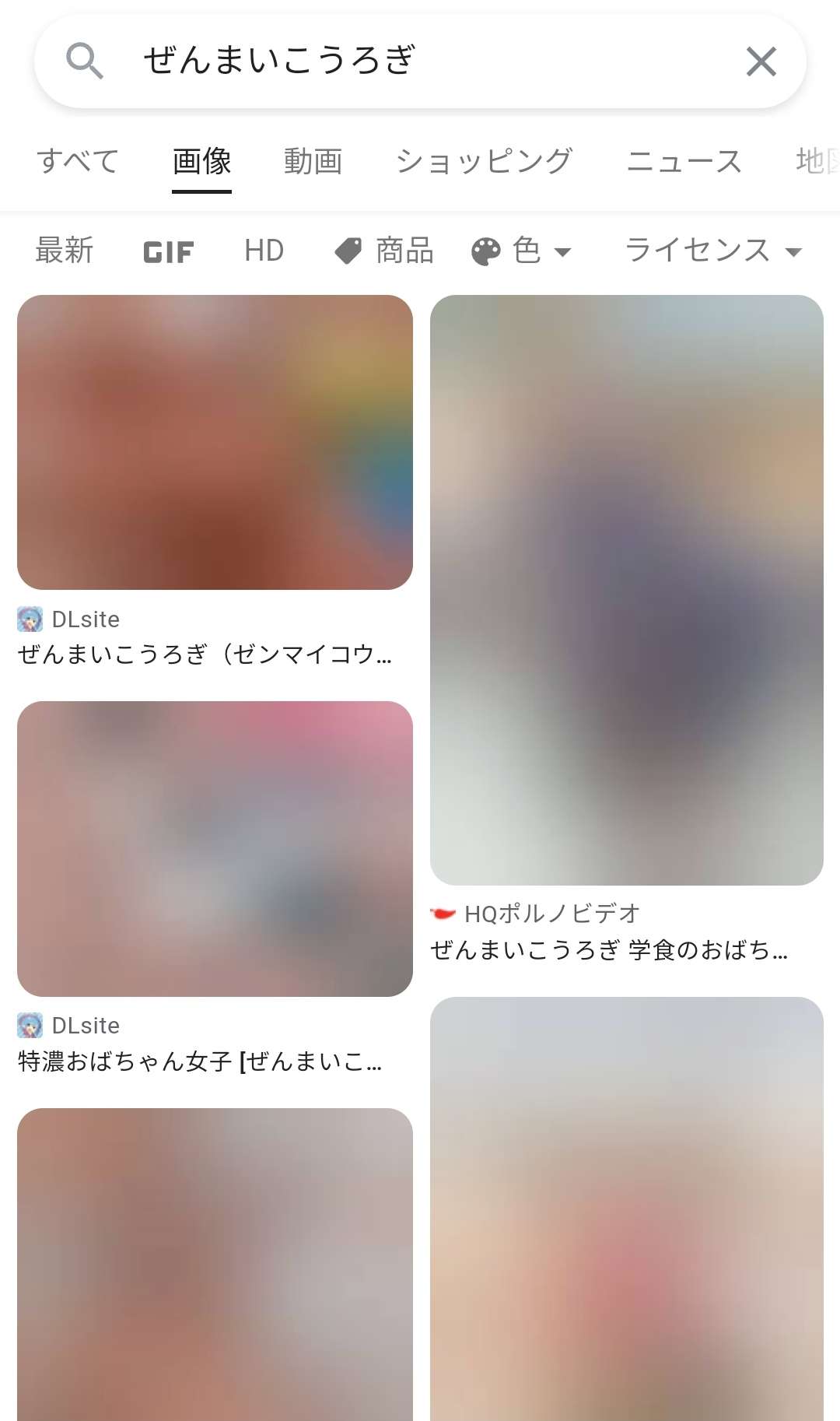Open the ショッピング tab
This screenshot has width=840, height=1421.
tap(484, 161)
